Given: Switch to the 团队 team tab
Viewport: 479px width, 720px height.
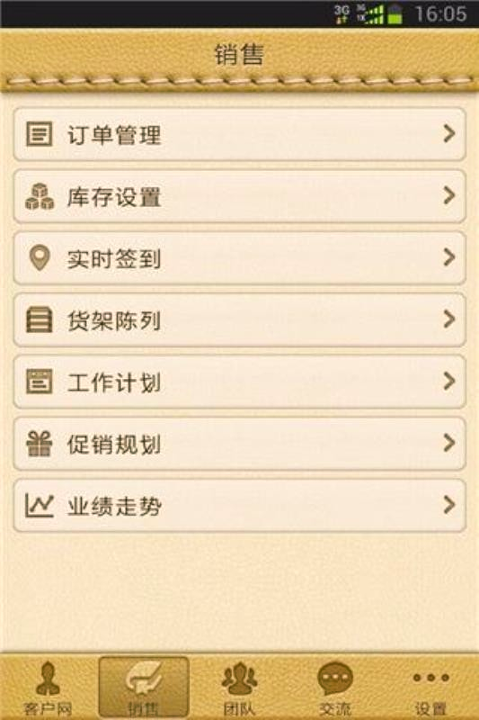Looking at the screenshot, I should point(239,687).
